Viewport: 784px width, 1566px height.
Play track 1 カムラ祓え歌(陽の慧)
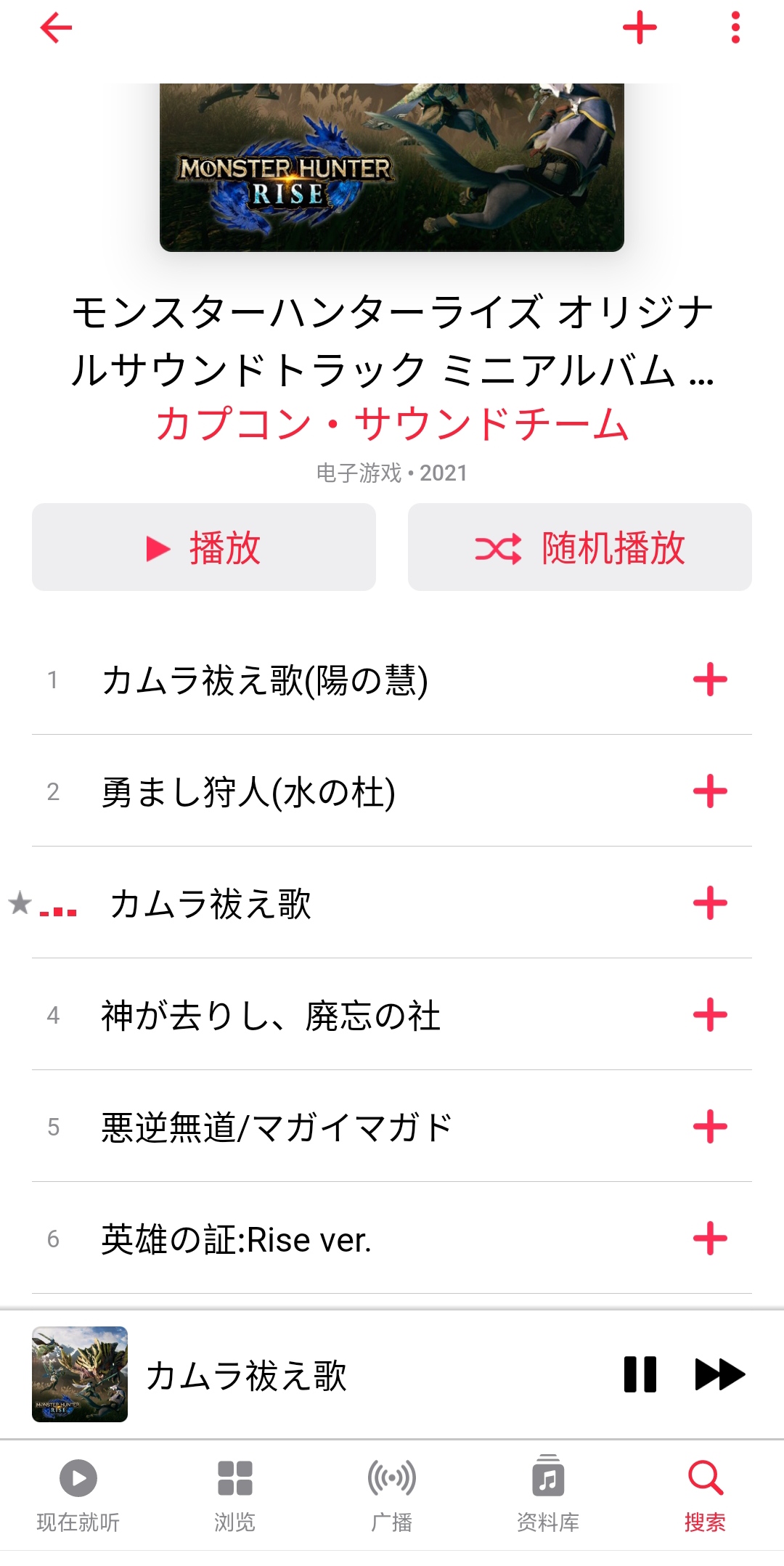(265, 680)
